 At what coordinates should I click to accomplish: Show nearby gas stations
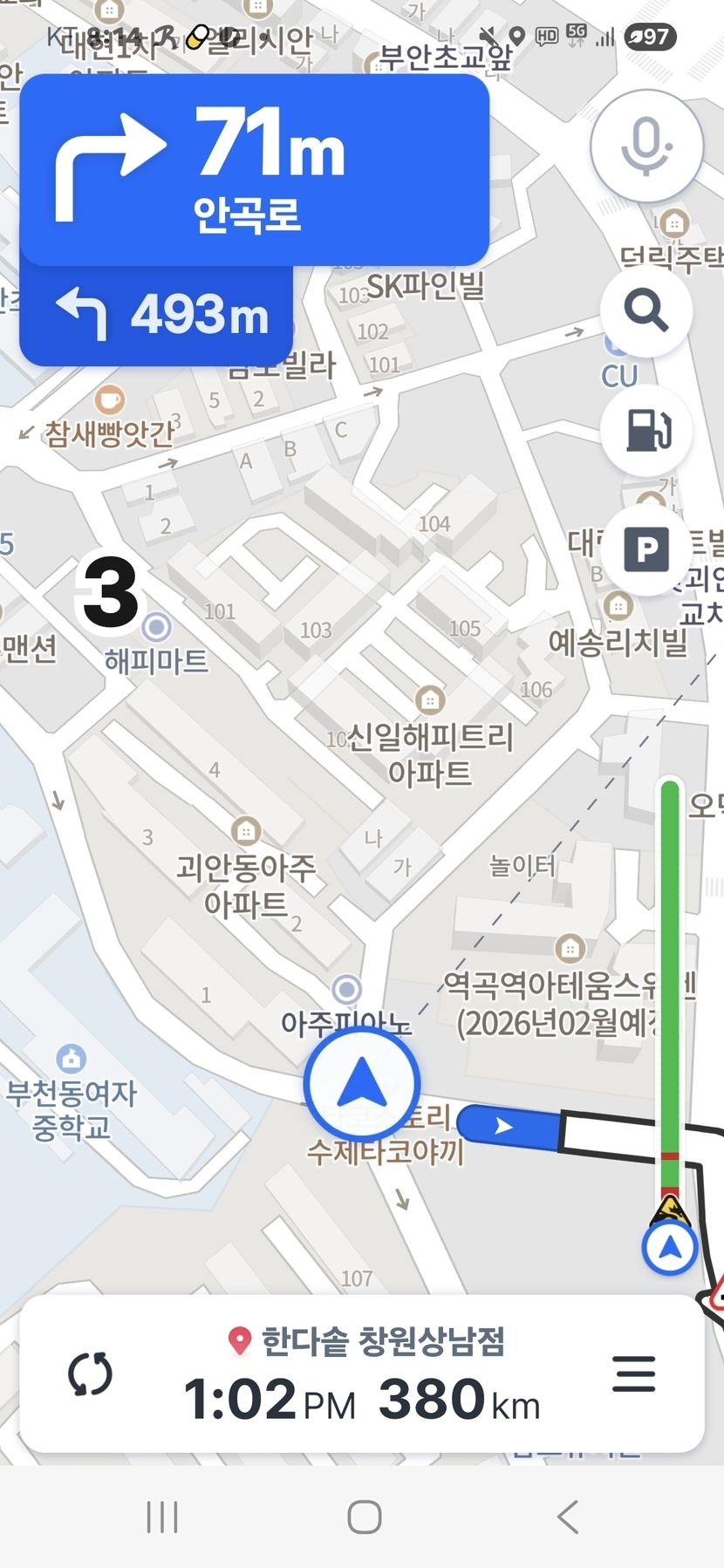pyautogui.click(x=646, y=430)
